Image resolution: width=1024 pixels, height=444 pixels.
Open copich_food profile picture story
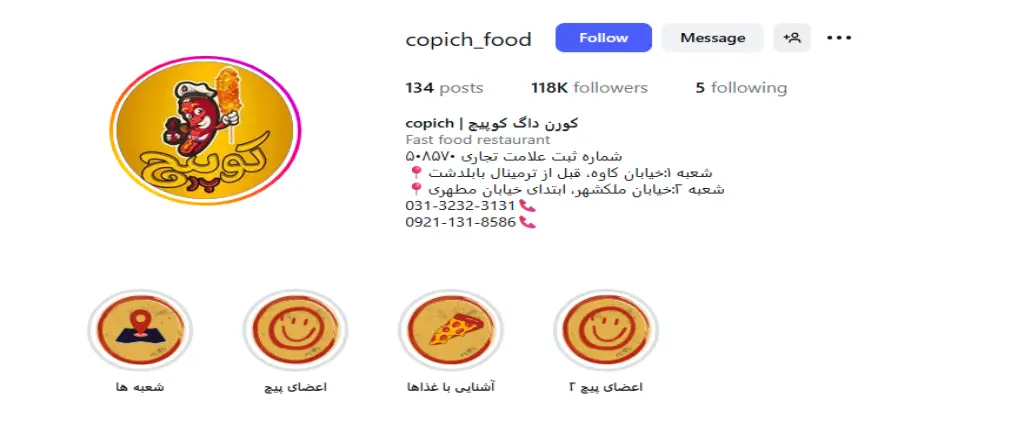point(205,130)
